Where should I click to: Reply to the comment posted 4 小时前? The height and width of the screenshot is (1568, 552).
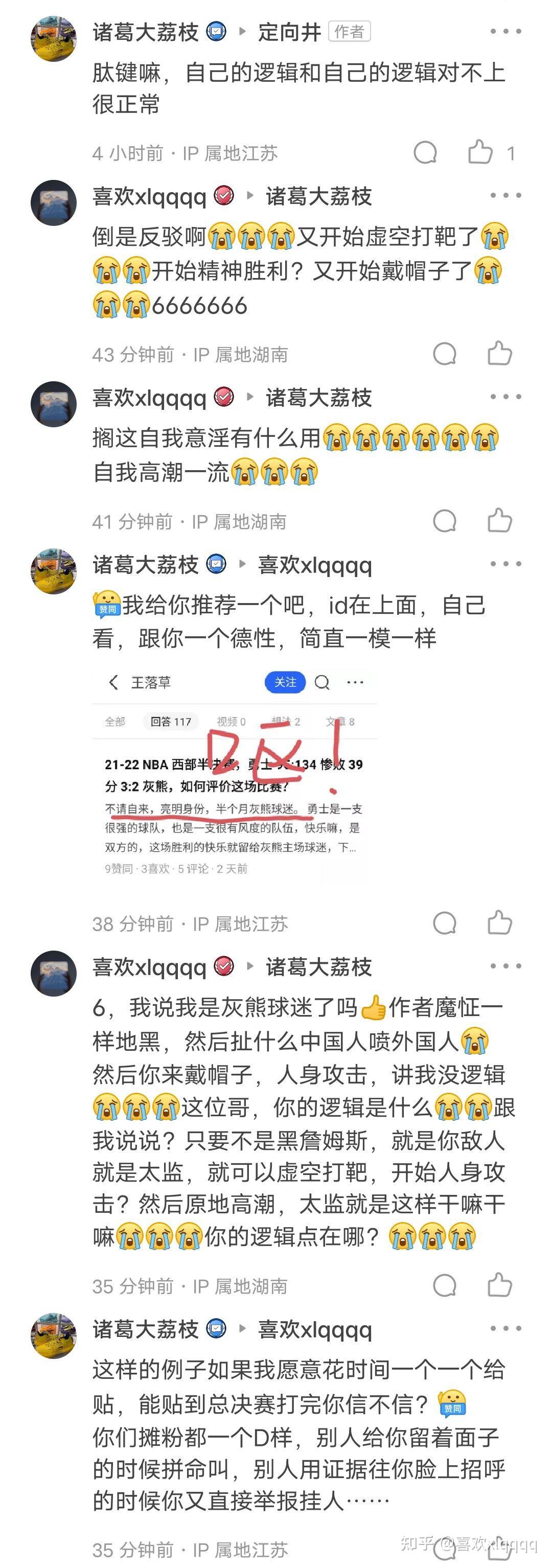point(425,152)
